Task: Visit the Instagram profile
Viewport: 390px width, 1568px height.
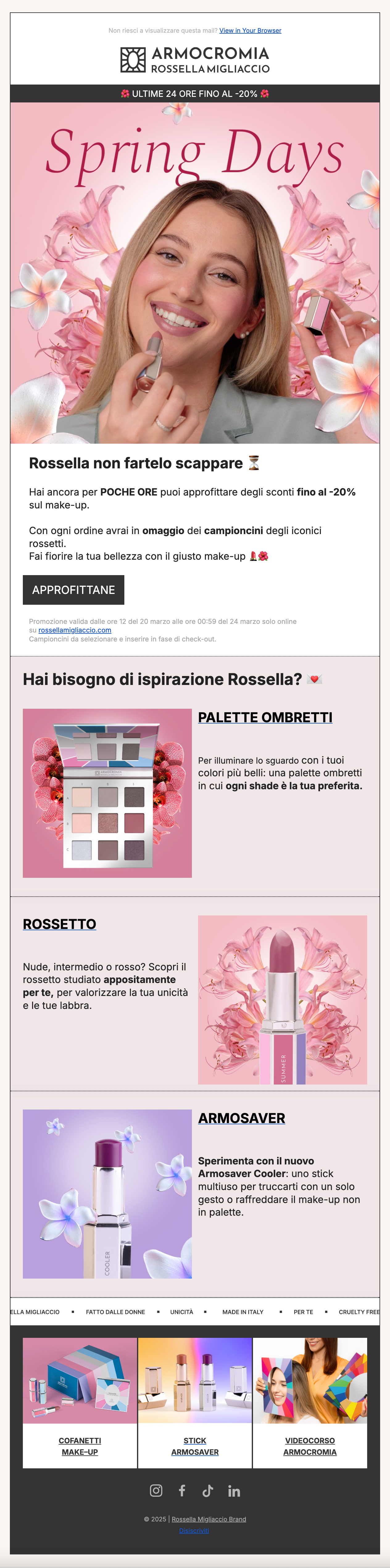Action: [156, 1490]
